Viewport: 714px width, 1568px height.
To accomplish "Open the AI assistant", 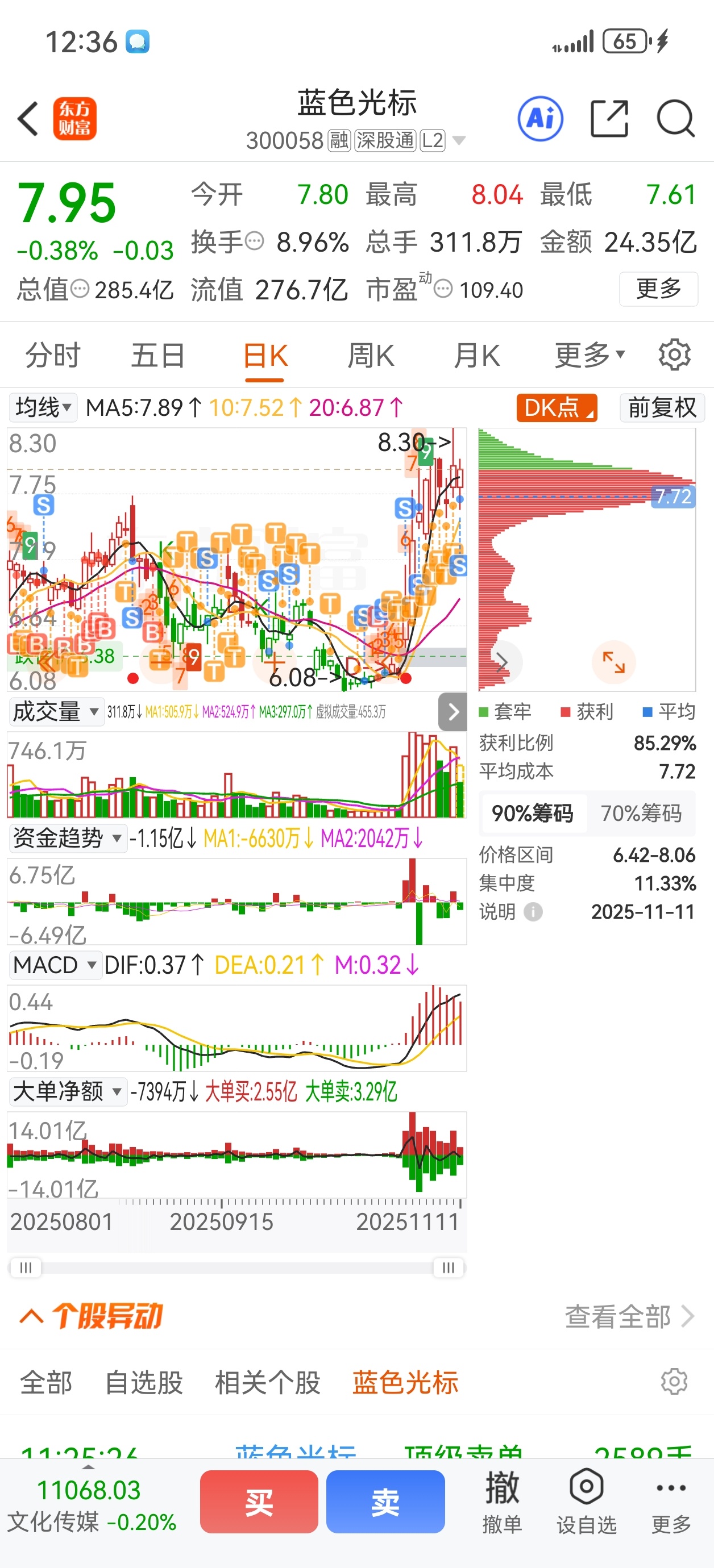I will click(x=540, y=118).
